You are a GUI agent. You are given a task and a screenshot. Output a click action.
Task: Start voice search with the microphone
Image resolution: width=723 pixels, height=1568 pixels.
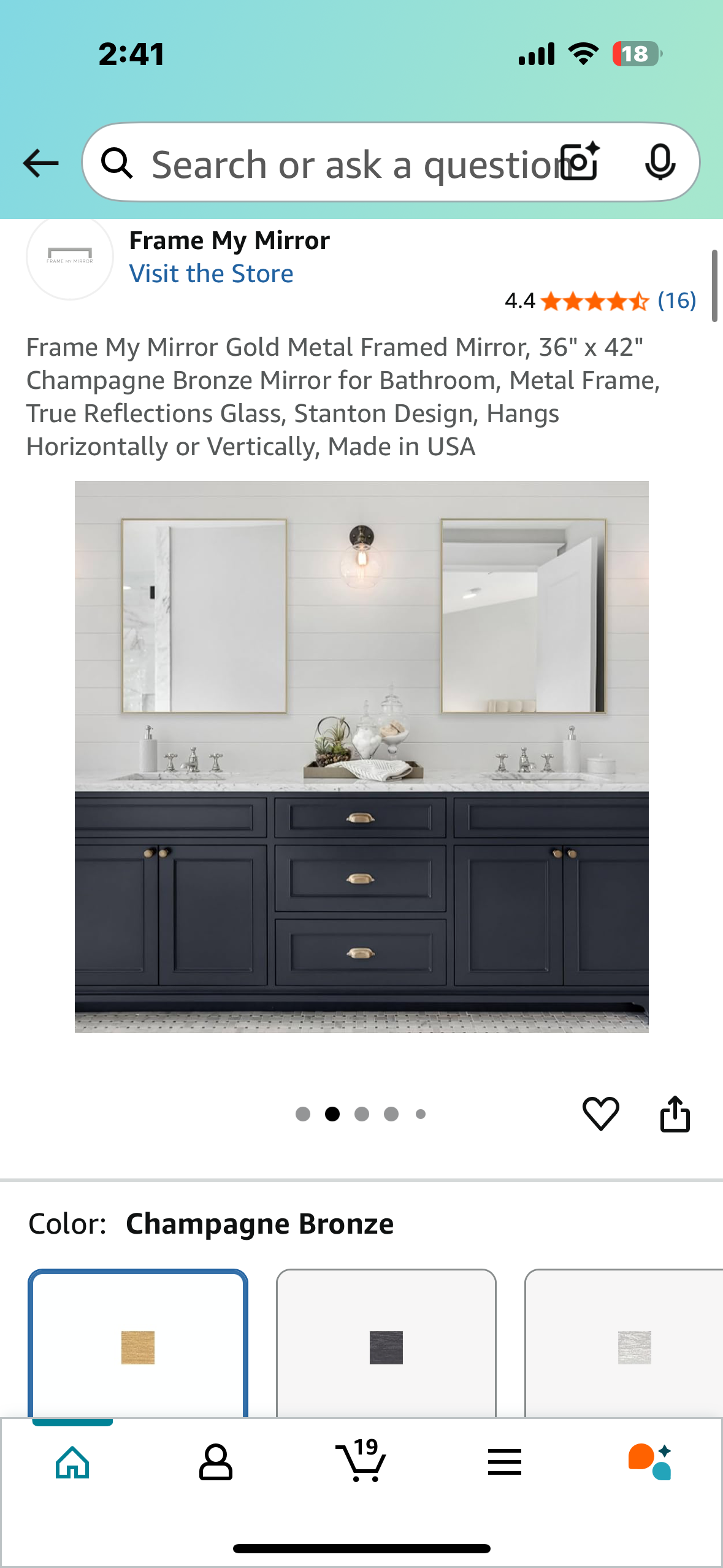pos(660,163)
